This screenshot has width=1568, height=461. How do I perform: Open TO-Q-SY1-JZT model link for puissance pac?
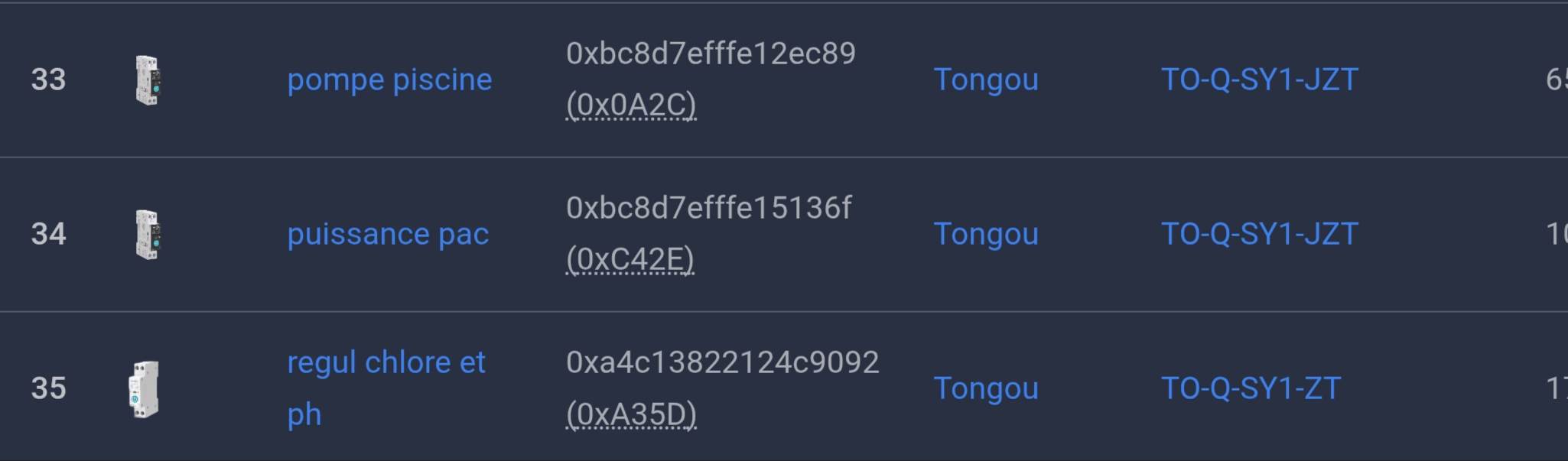[x=1259, y=234]
